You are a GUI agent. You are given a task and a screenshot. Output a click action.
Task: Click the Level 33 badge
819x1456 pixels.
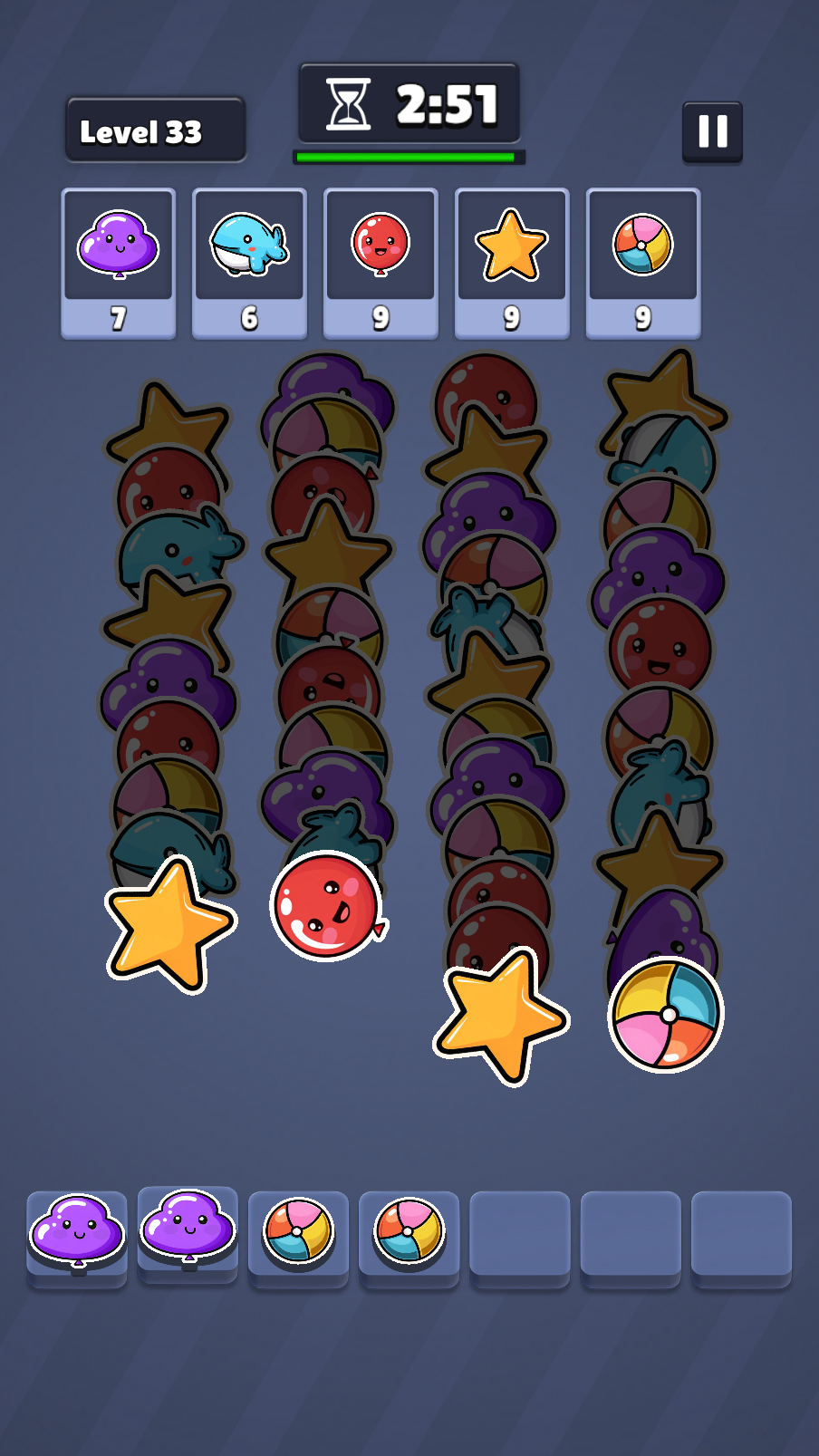[155, 129]
